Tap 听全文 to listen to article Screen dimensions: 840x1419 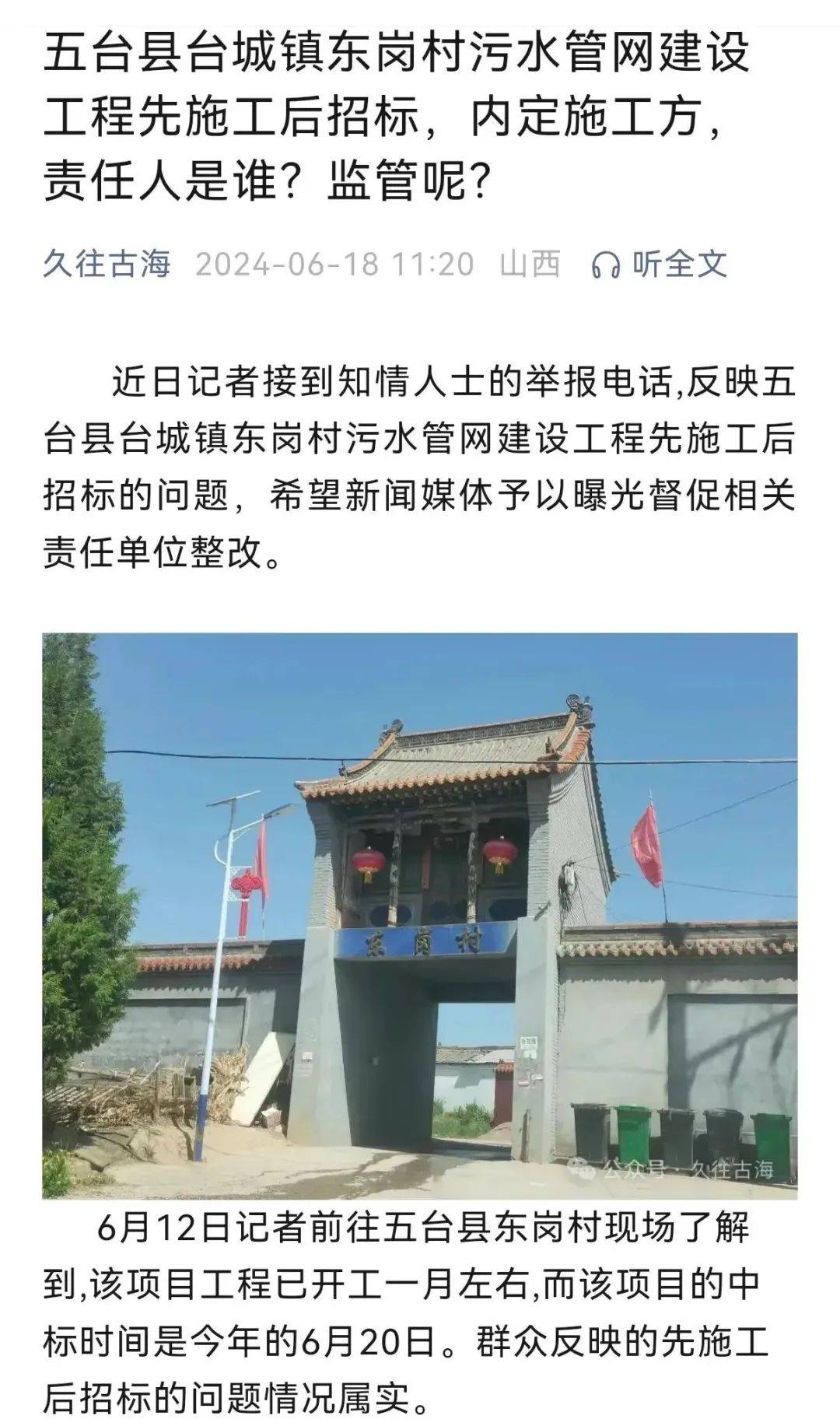pos(660,265)
